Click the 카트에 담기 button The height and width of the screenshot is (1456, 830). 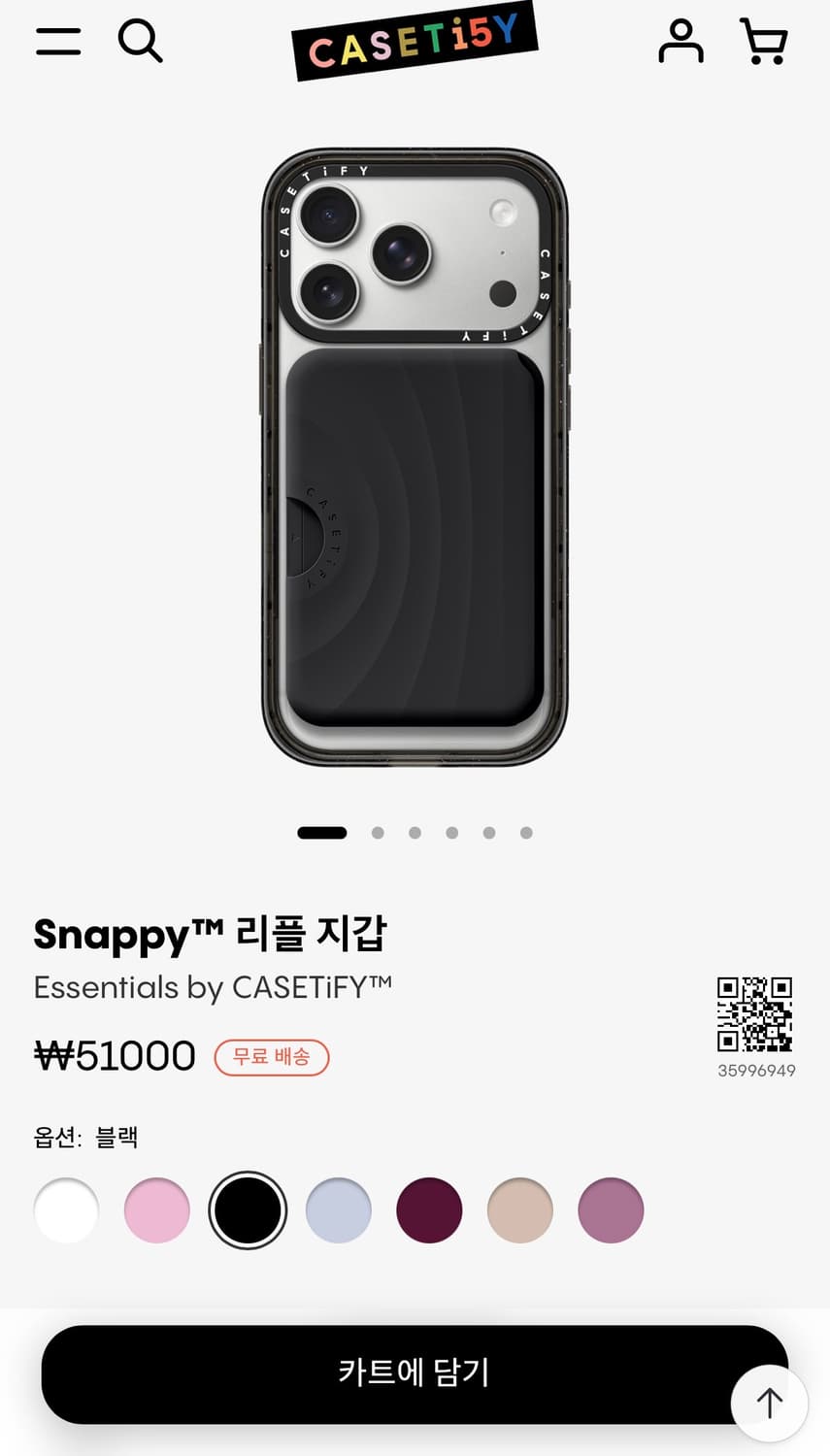415,1373
